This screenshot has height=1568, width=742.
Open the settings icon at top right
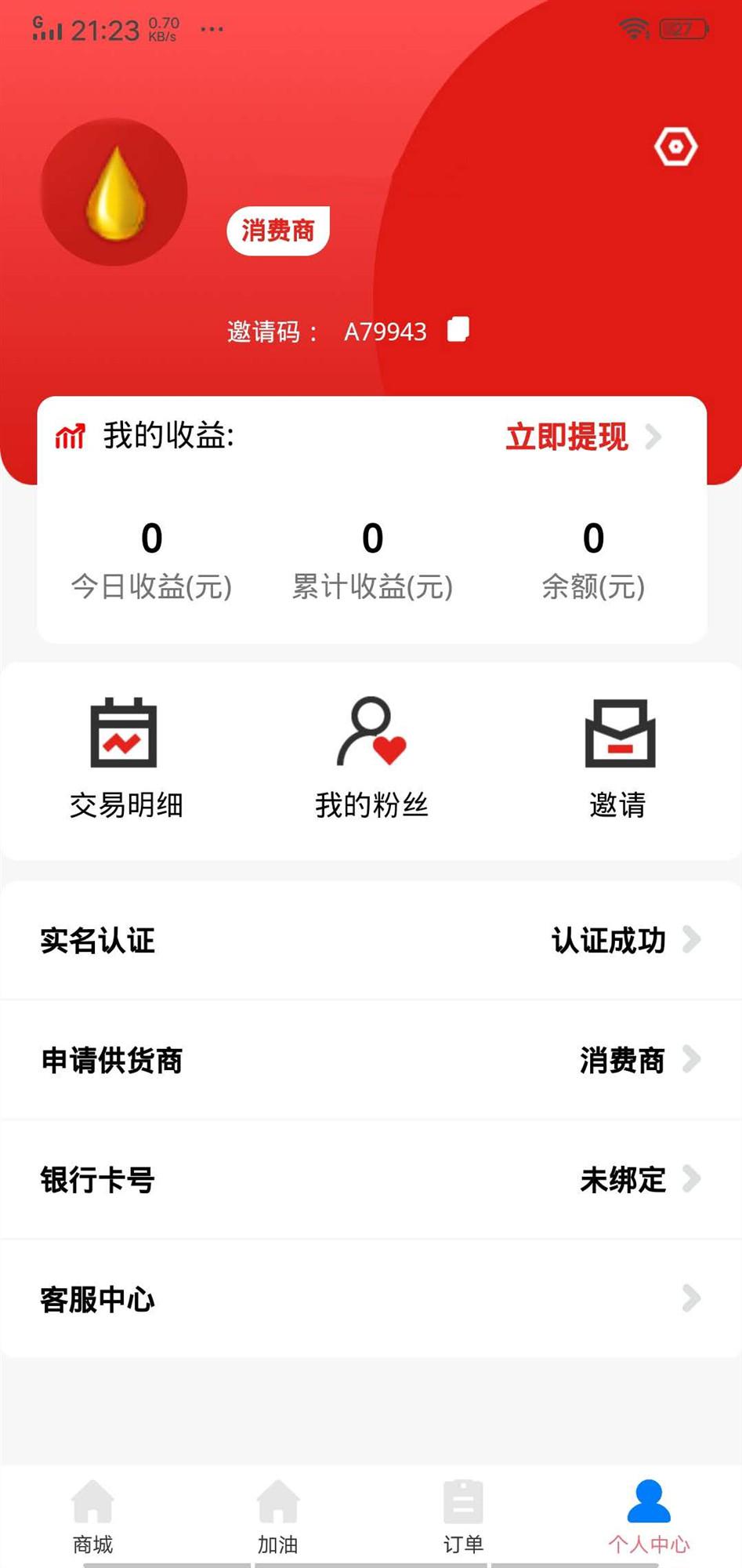[x=675, y=145]
